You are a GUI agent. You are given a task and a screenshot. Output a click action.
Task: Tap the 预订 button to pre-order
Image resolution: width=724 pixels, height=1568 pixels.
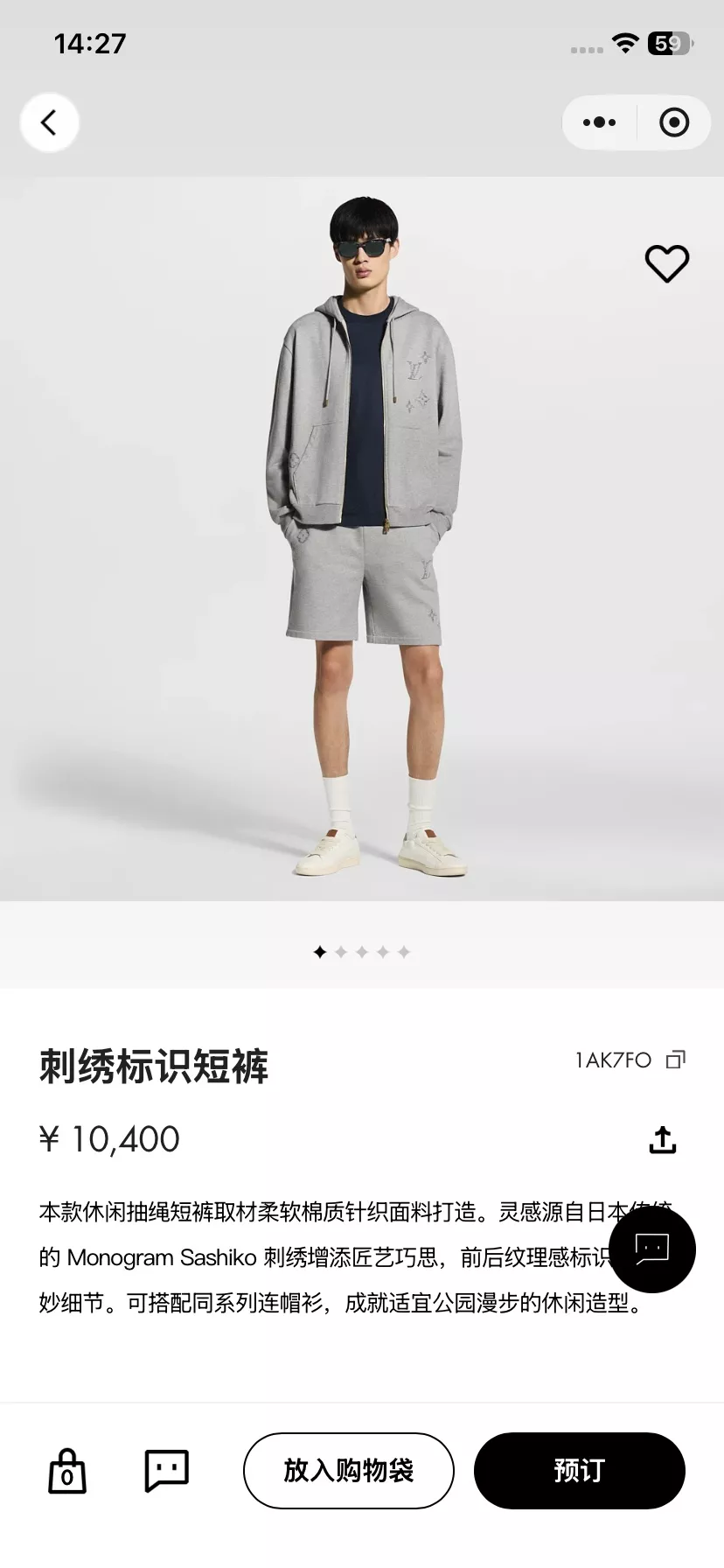click(x=580, y=1470)
